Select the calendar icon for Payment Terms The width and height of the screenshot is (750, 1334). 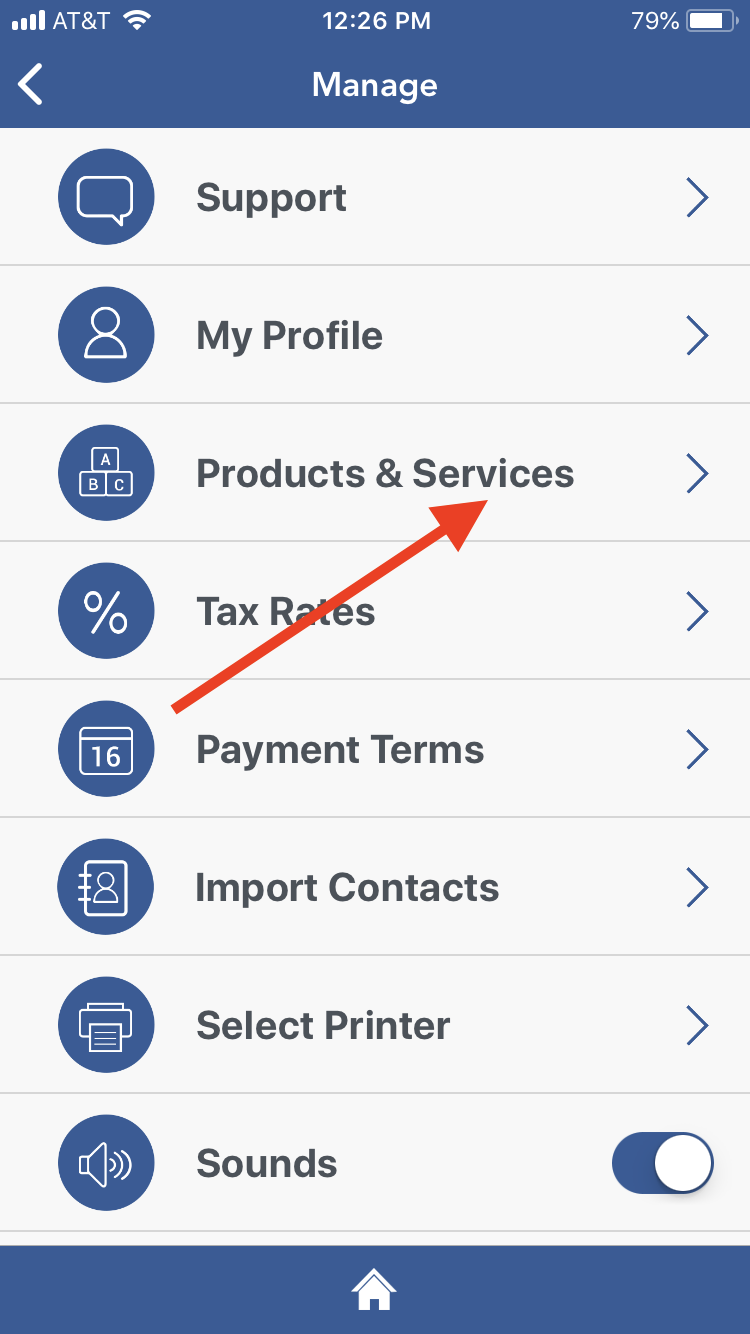pos(106,749)
